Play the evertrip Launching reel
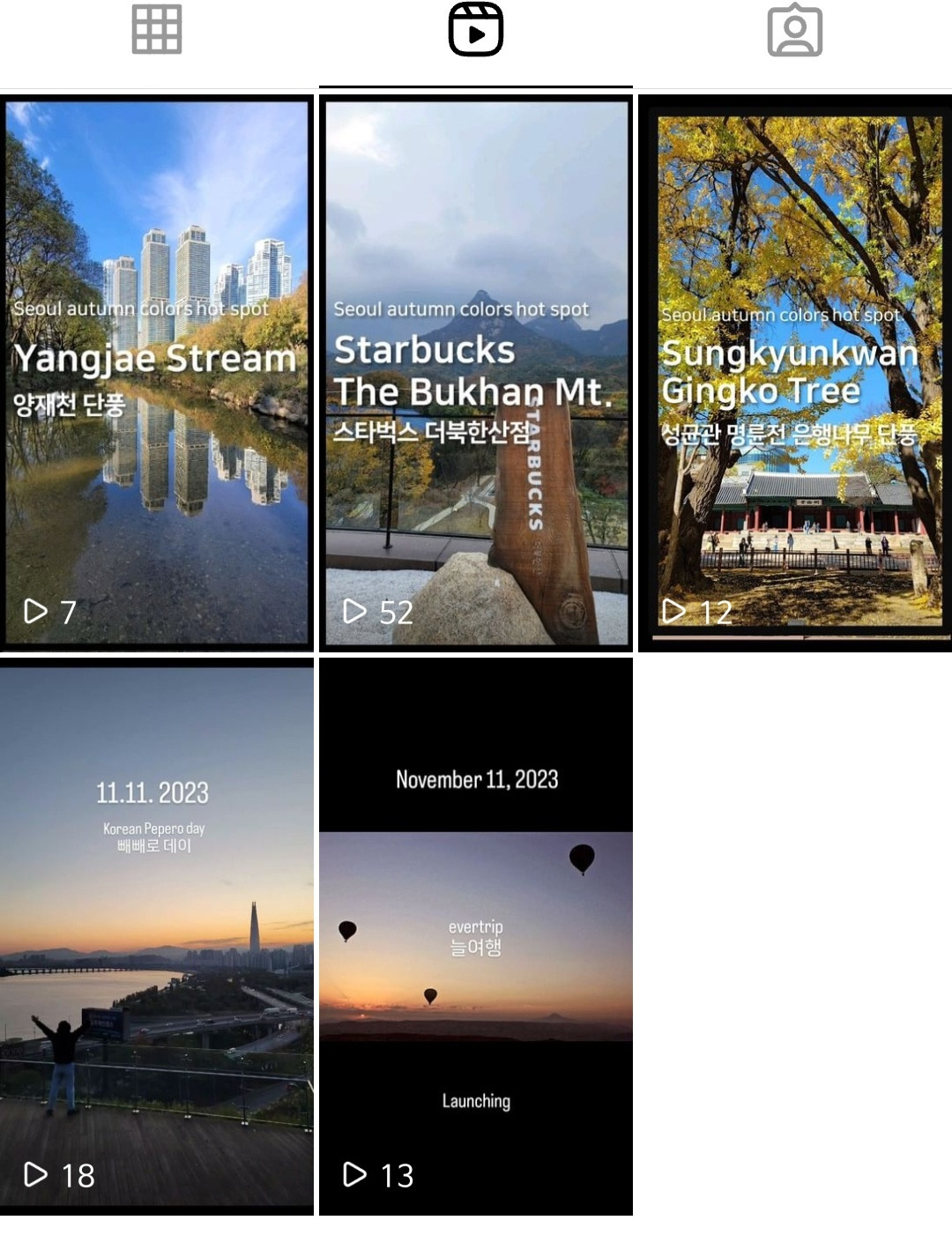 (476, 936)
